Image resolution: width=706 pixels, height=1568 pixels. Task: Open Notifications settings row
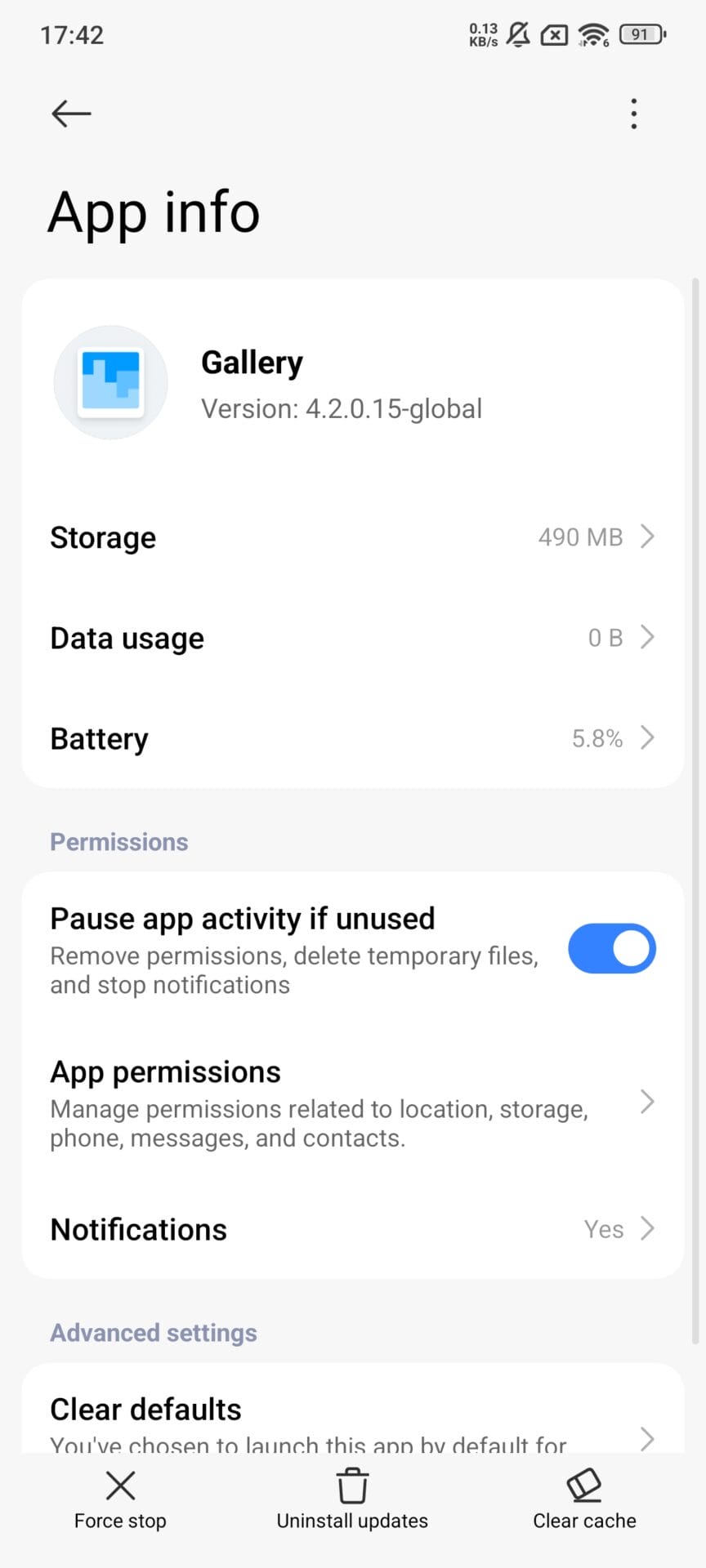[x=352, y=1229]
